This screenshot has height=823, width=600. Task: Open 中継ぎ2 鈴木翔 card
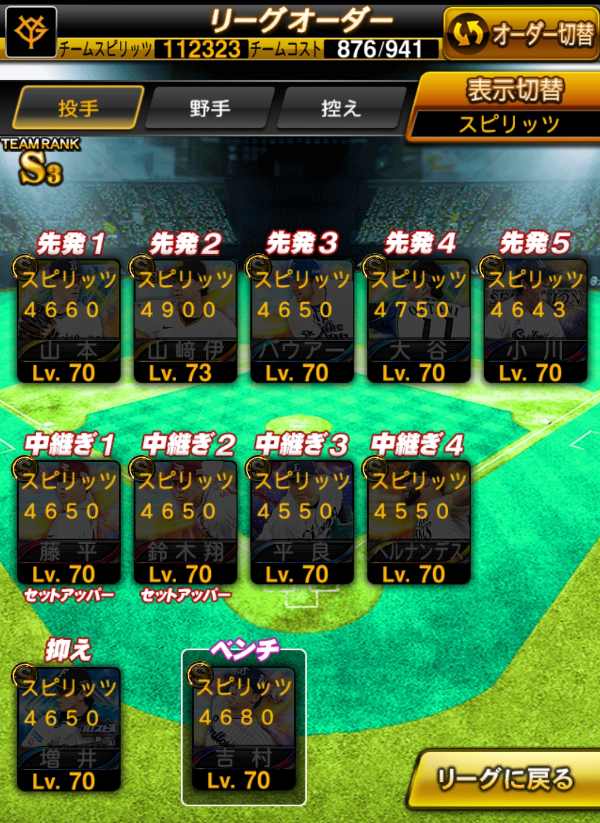[x=185, y=522]
